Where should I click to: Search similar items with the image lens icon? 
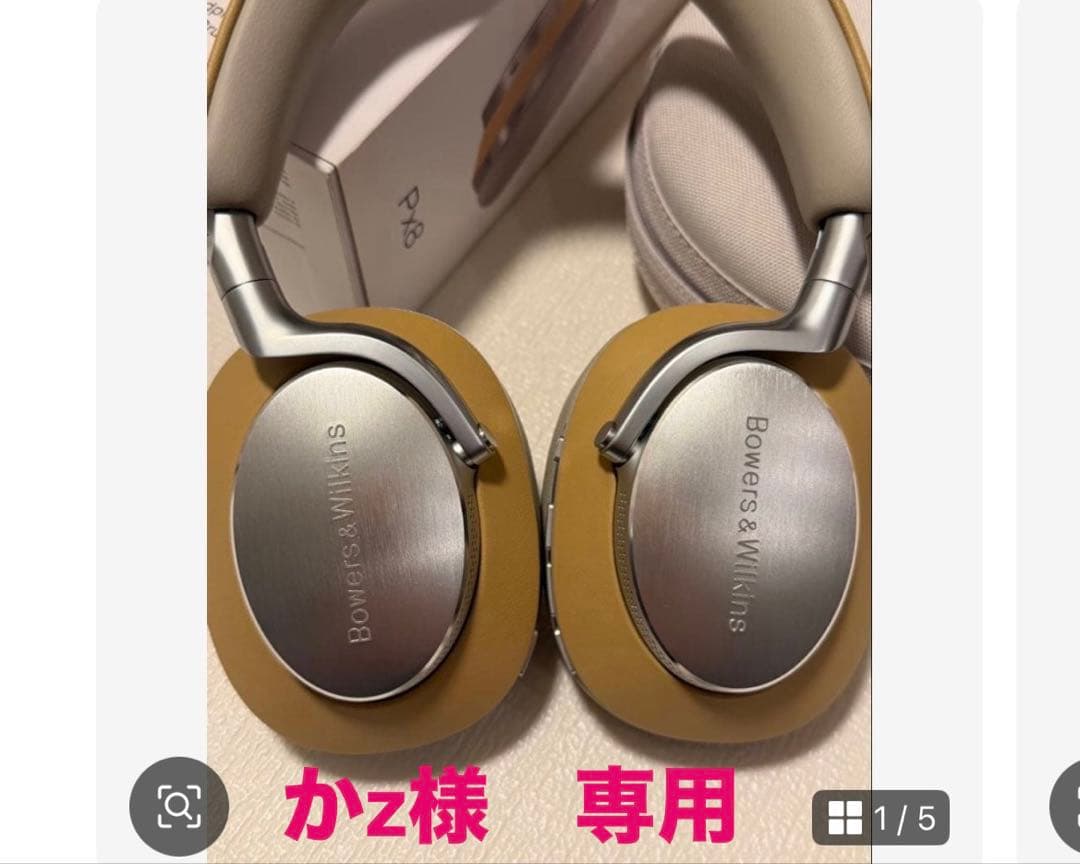coord(179,806)
